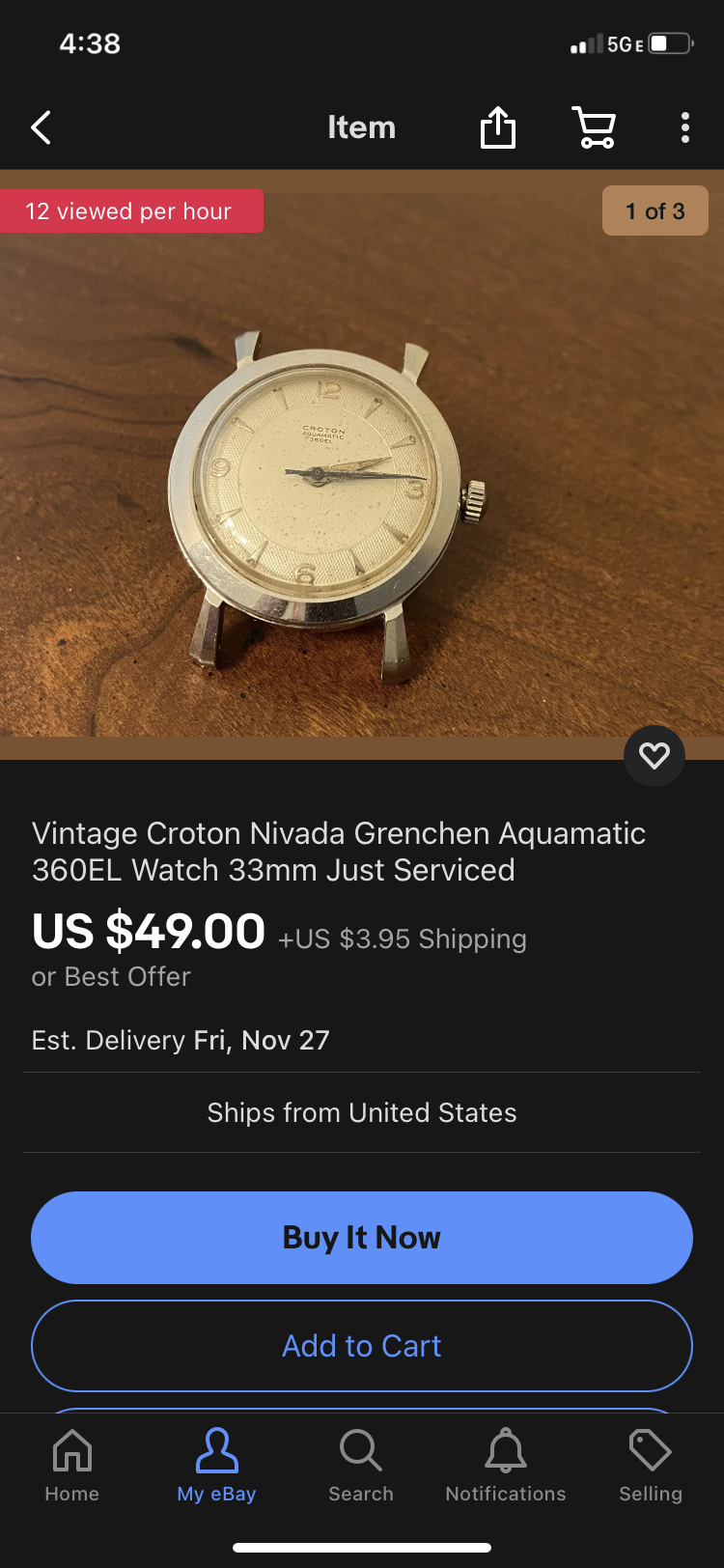Go back using the back arrow
724x1568 pixels.
coord(41,127)
